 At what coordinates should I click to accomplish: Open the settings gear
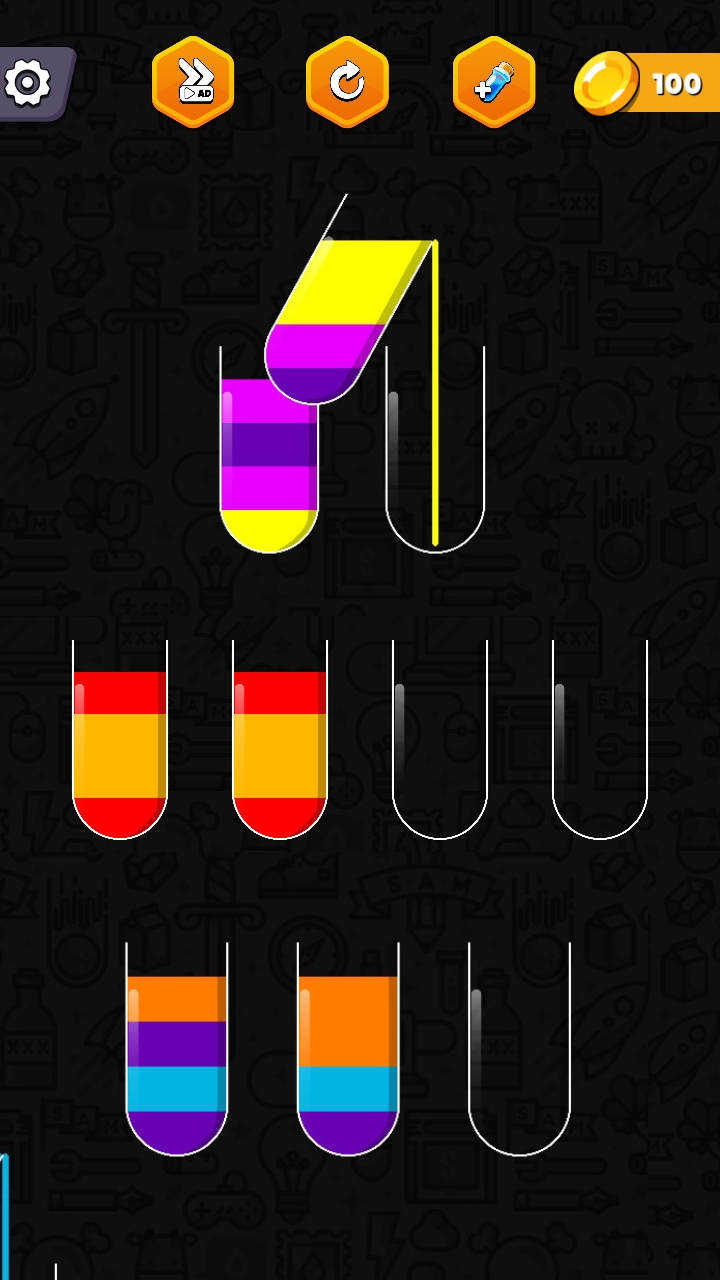click(x=28, y=83)
